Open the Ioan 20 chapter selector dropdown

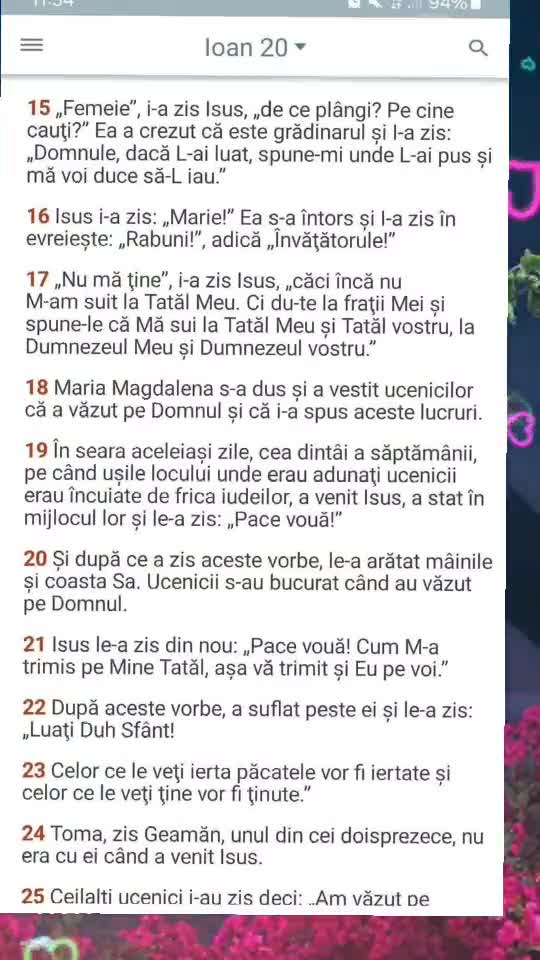tap(255, 48)
